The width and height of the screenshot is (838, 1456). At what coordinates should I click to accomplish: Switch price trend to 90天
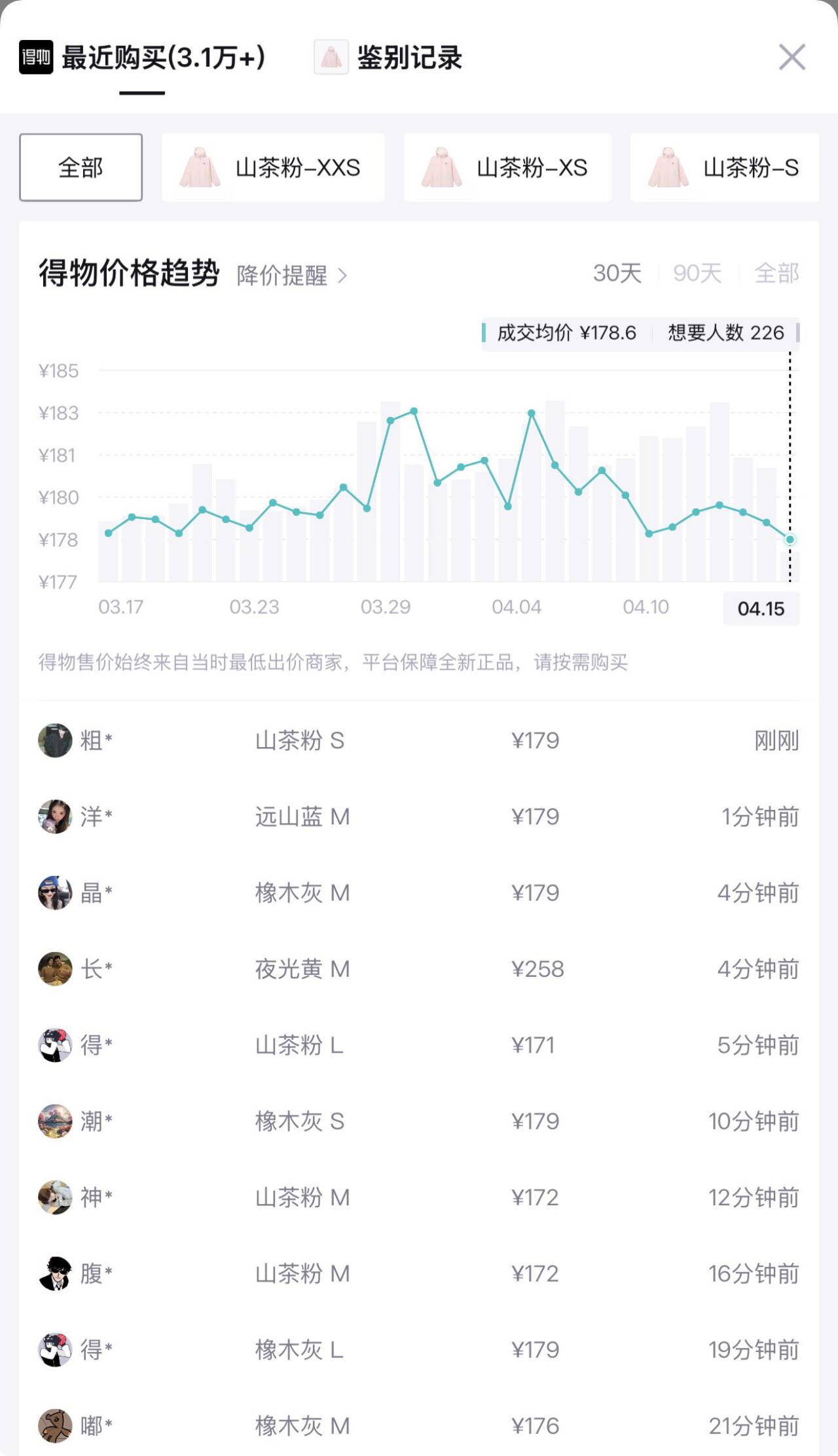pyautogui.click(x=697, y=273)
